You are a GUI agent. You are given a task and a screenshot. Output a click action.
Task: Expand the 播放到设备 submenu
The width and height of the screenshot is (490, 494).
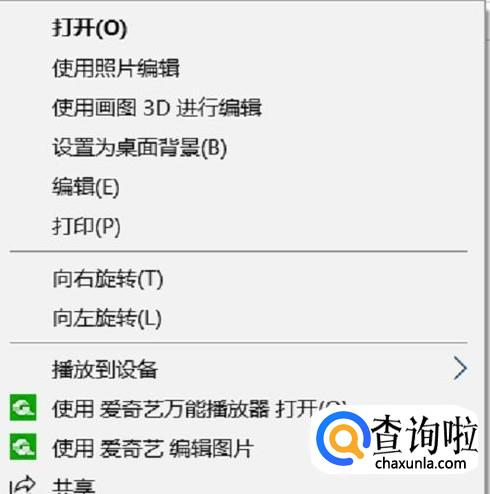(x=238, y=369)
